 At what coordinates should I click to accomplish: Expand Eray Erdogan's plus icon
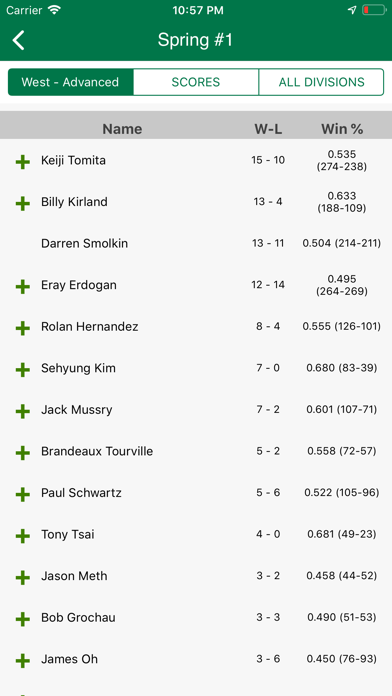click(23, 287)
